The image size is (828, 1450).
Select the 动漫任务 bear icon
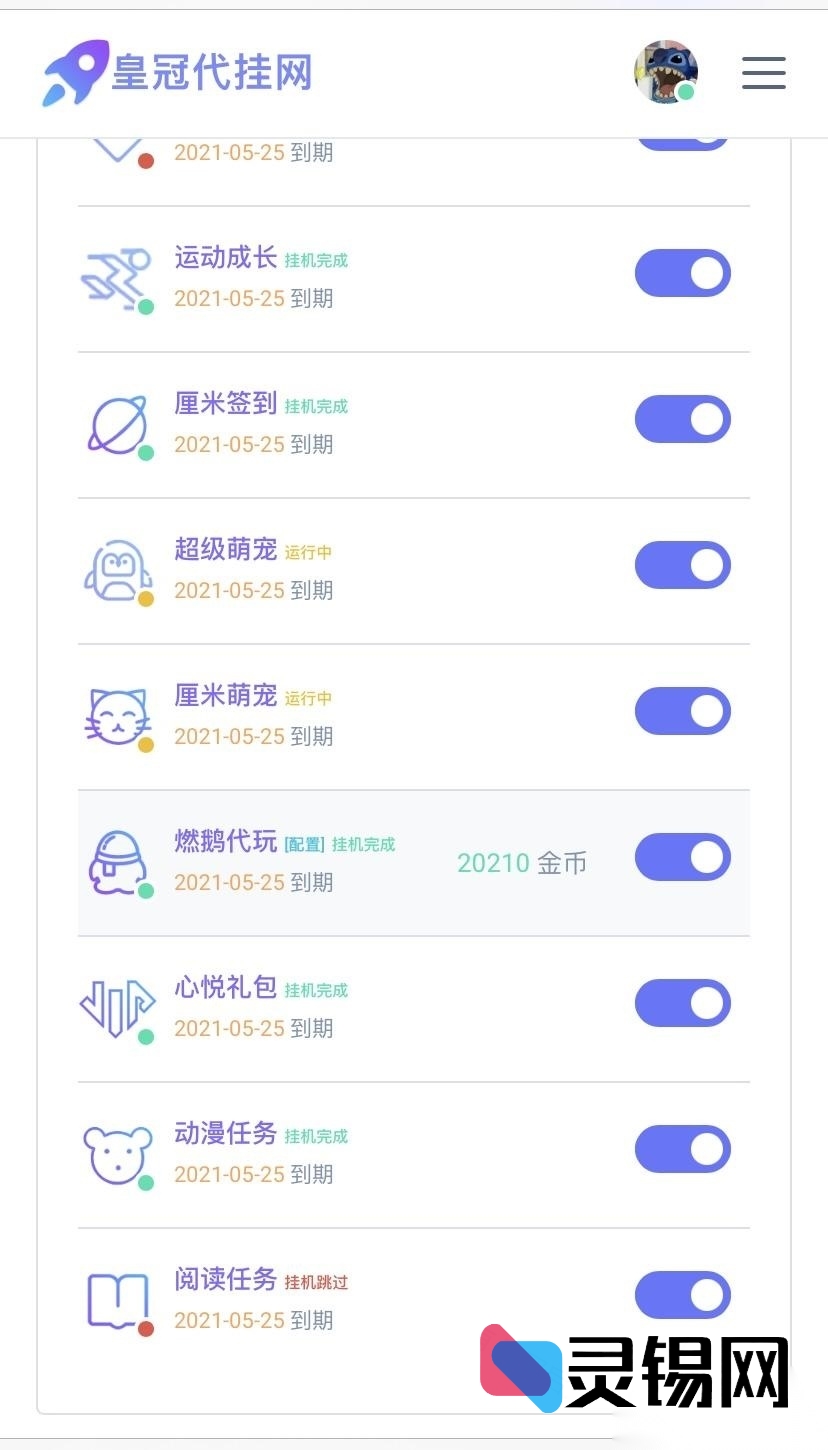coord(118,1153)
